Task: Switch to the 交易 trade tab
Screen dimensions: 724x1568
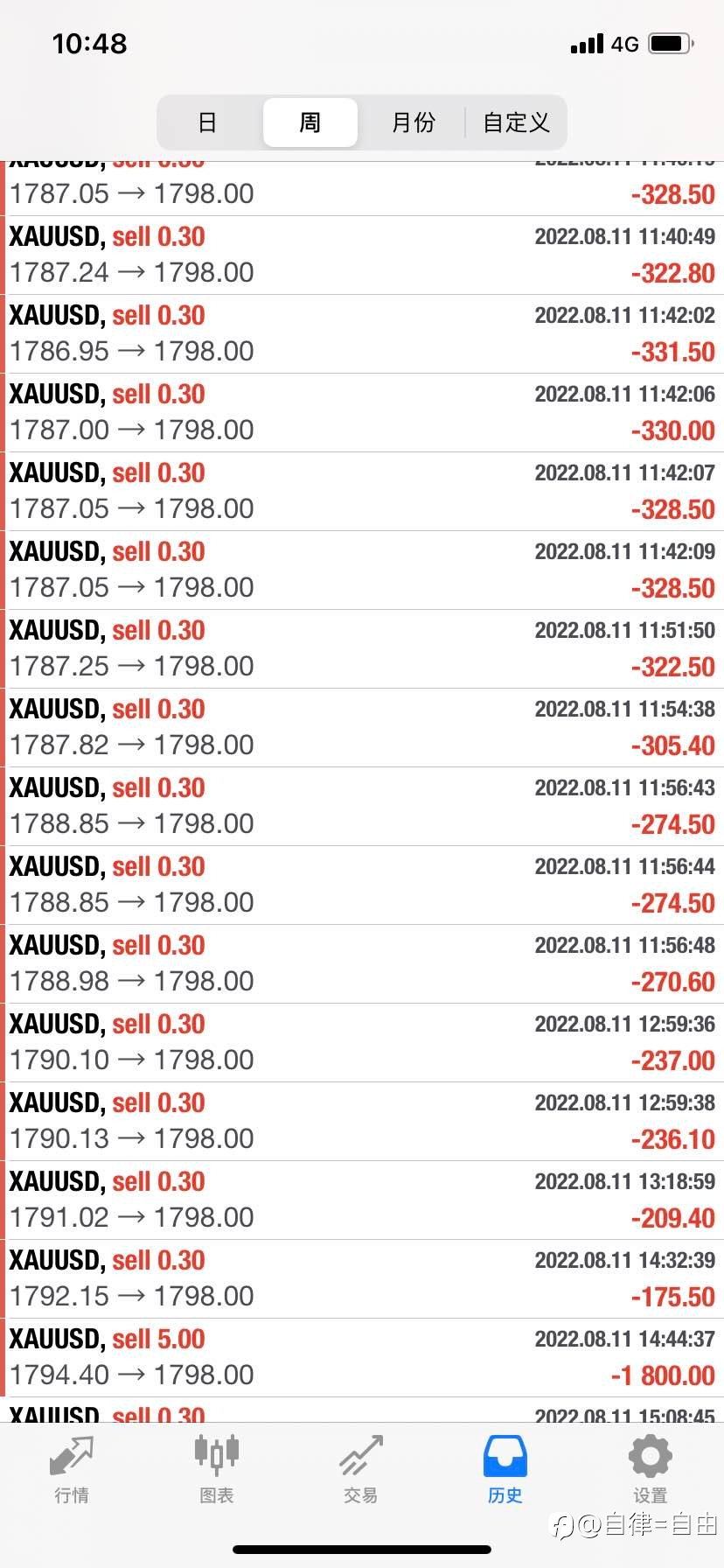Action: (360, 1470)
